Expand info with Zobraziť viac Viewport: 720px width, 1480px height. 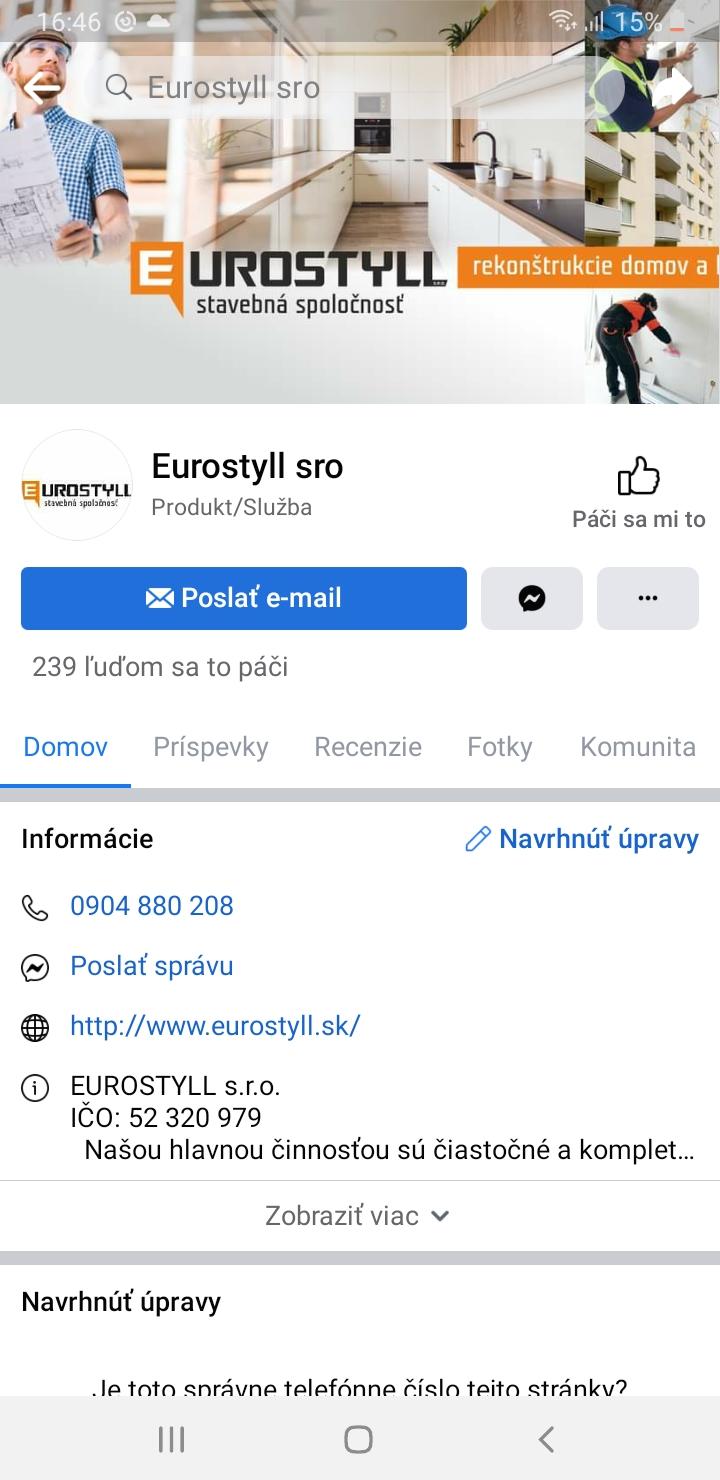(x=358, y=1216)
